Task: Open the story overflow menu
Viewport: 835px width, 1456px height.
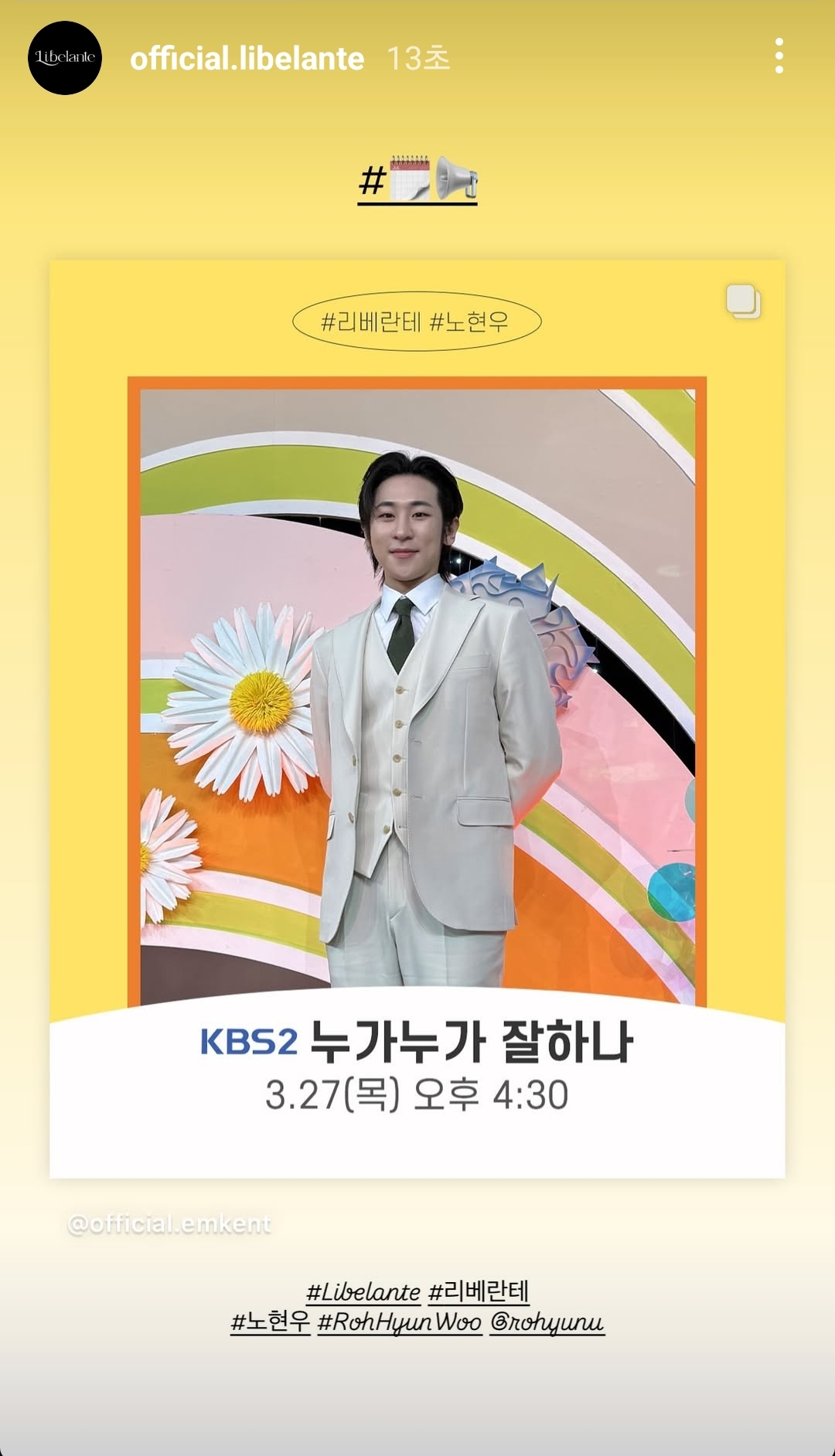Action: coord(779,56)
